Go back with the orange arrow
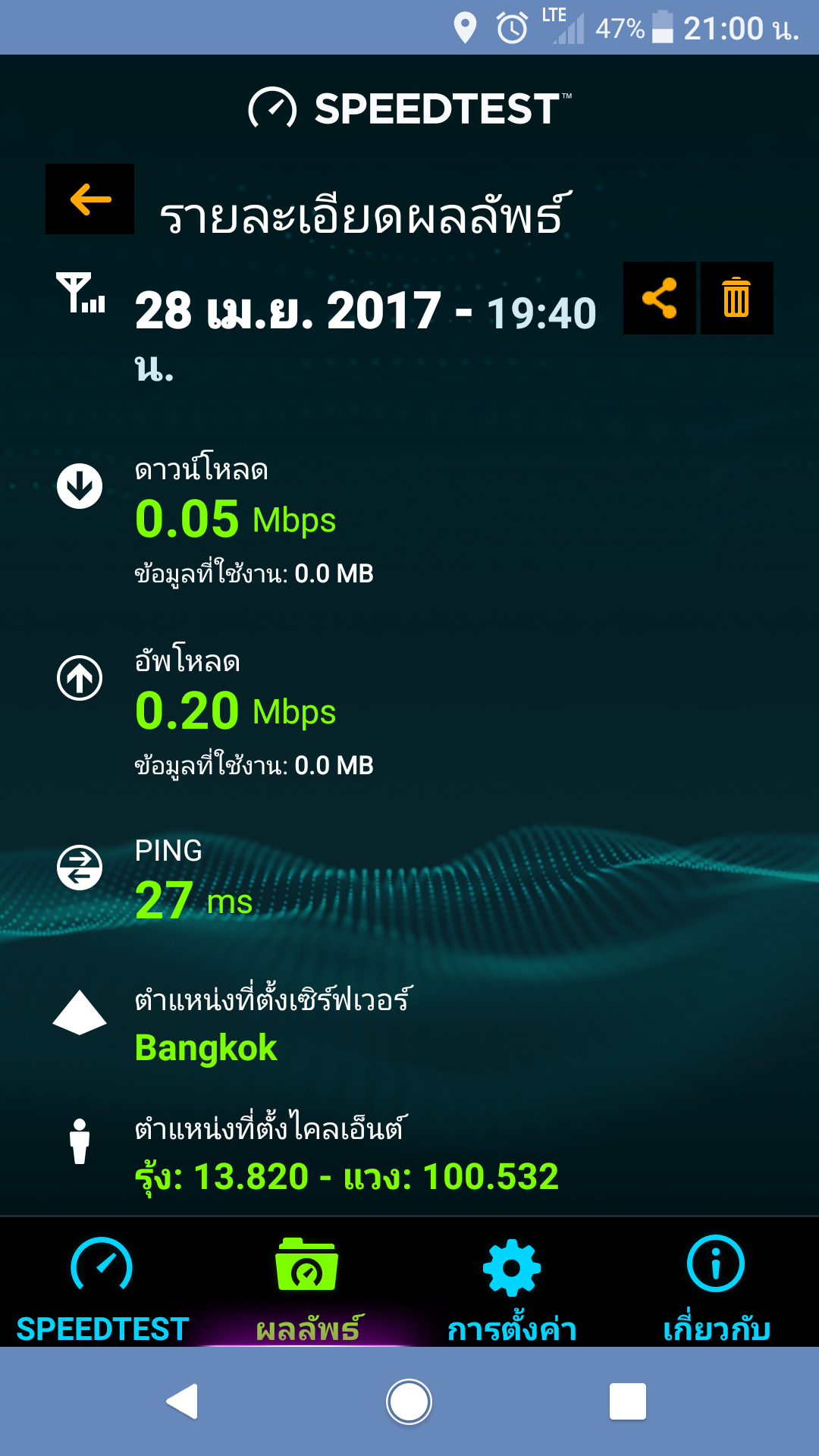The height and width of the screenshot is (1456, 819). pos(90,199)
